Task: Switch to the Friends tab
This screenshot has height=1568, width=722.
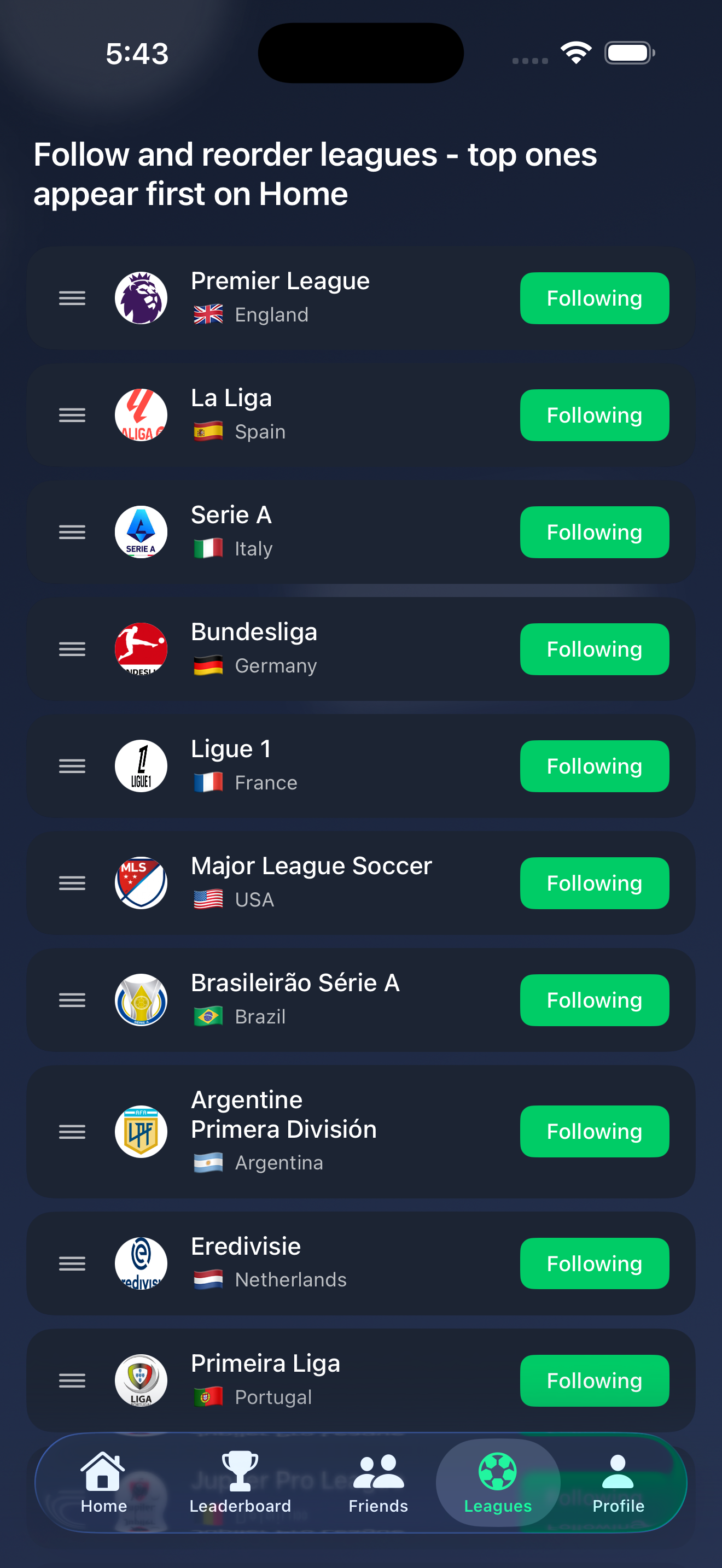Action: coord(378,1482)
